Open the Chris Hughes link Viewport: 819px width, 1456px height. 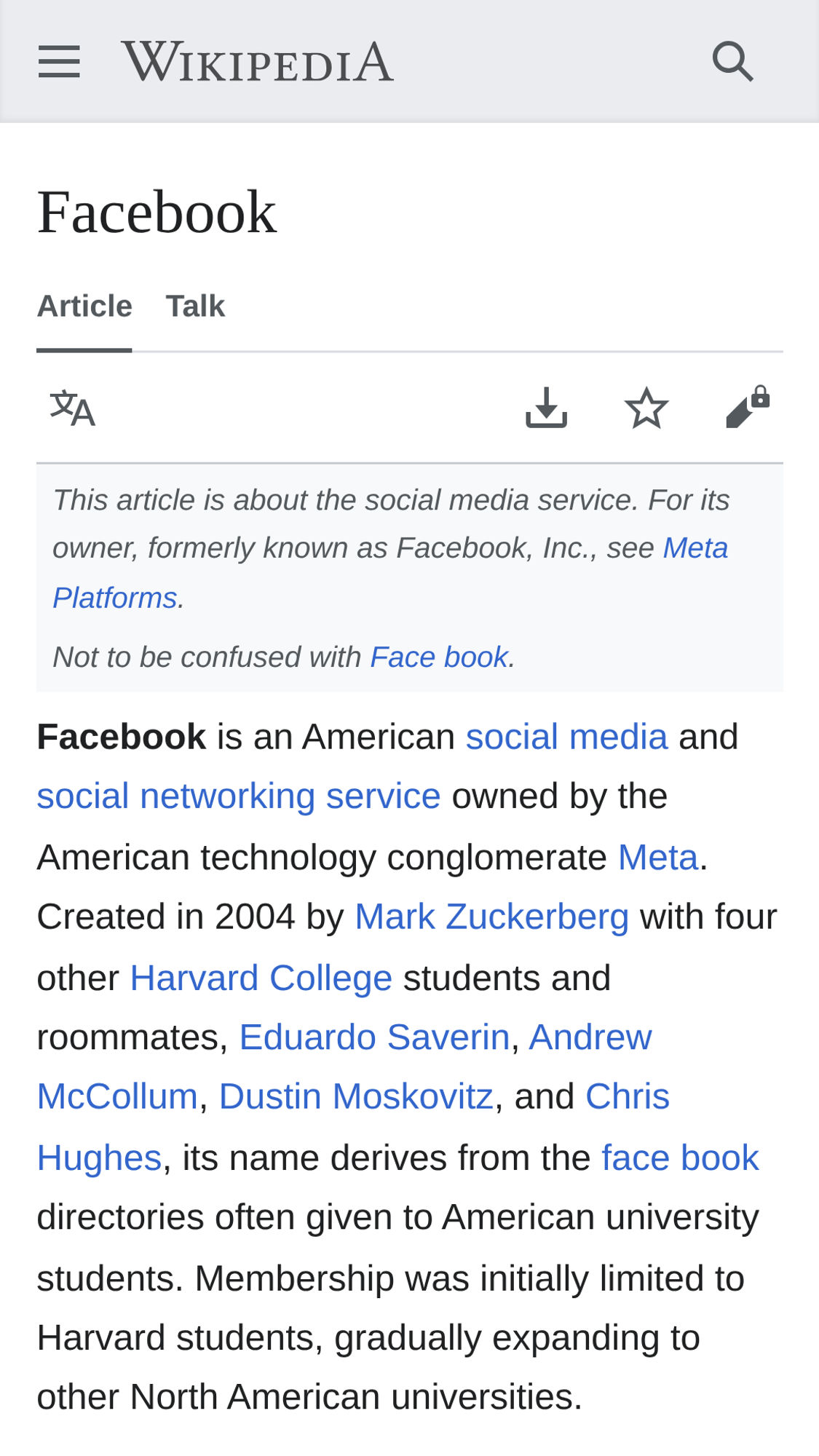point(627,1097)
